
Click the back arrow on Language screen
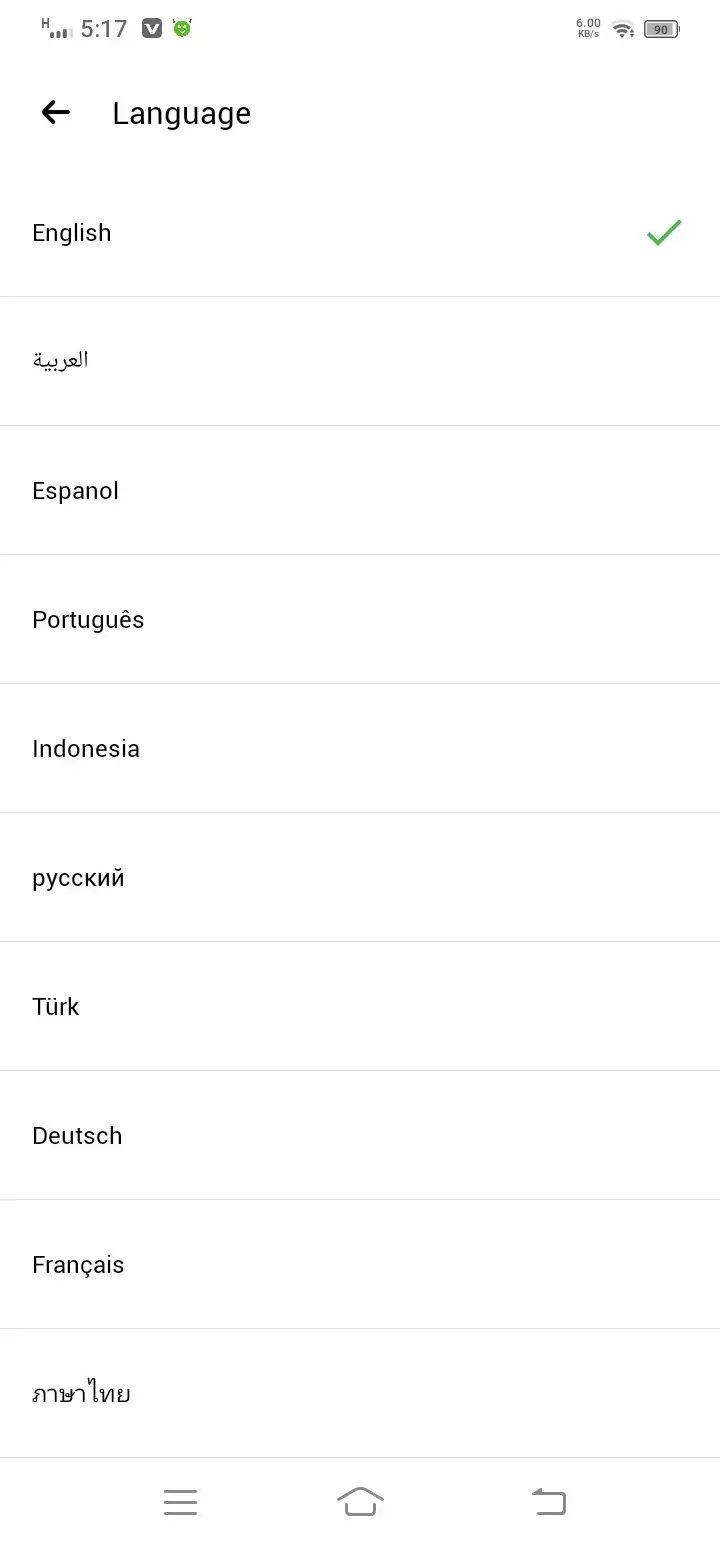pos(55,112)
